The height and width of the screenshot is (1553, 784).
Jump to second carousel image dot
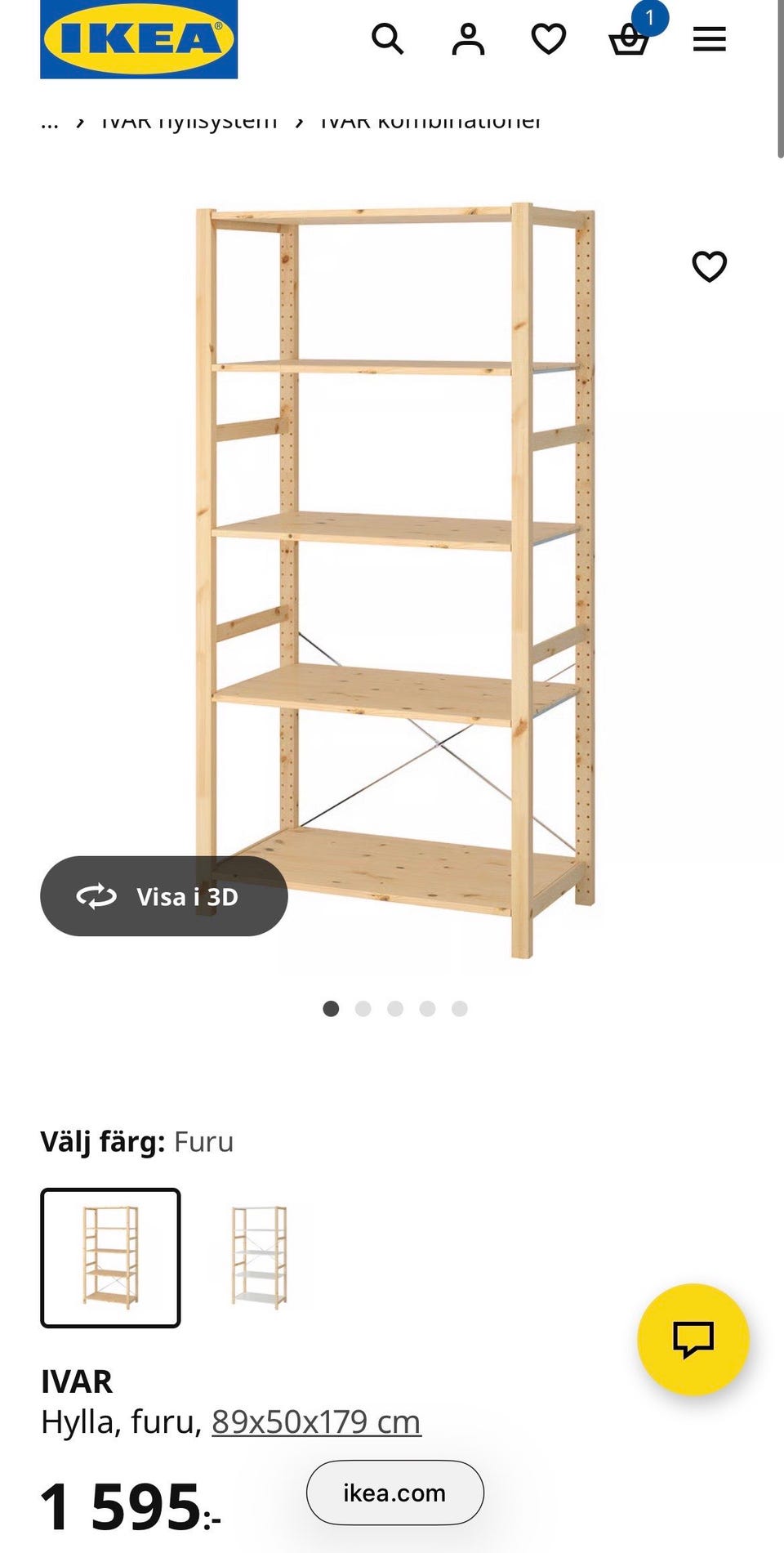364,1009
